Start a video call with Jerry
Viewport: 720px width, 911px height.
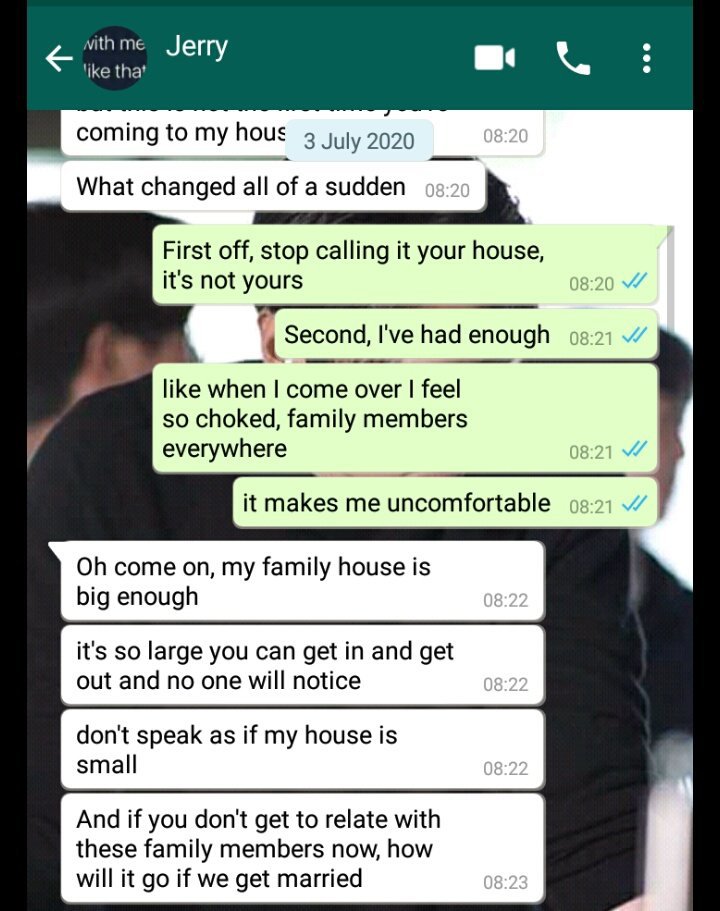pyautogui.click(x=494, y=59)
